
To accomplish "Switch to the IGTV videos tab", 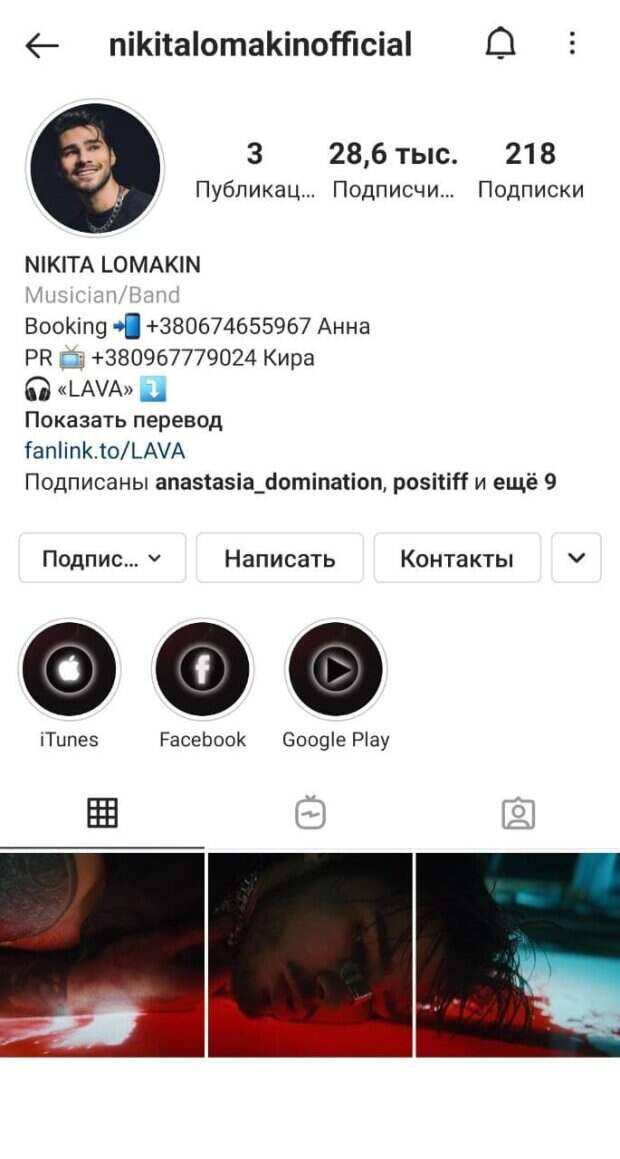I will [310, 814].
